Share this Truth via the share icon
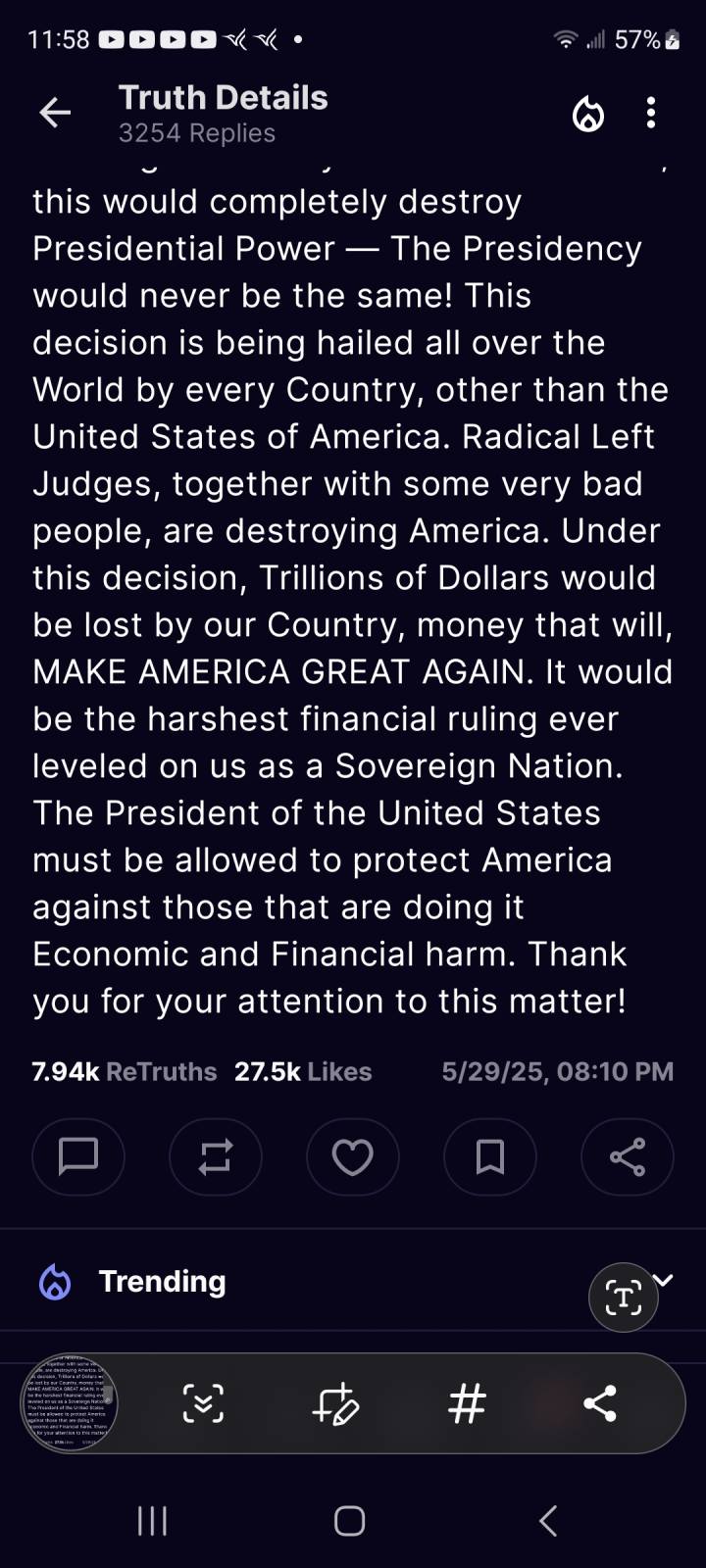This screenshot has height=1568, width=706. coord(628,1157)
